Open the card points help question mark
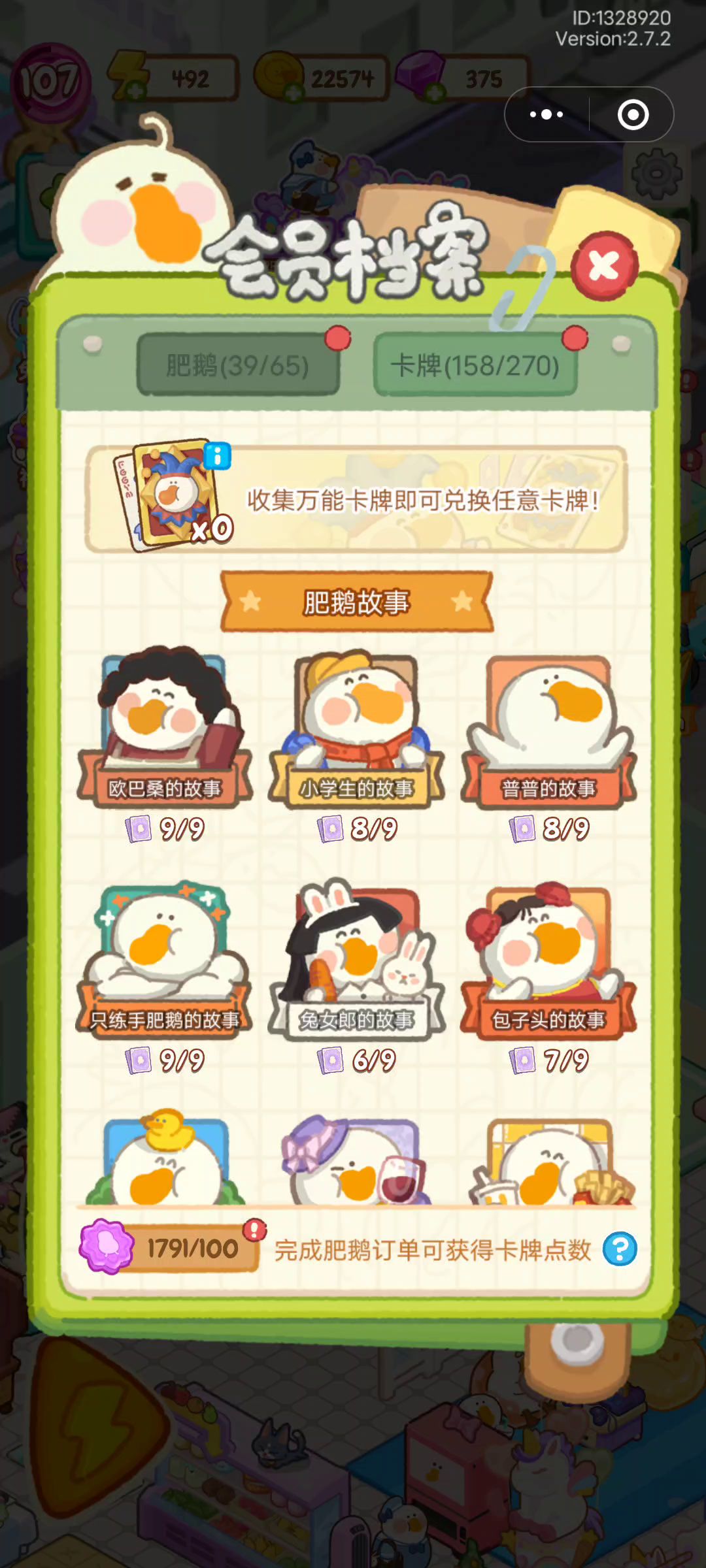Viewport: 706px width, 1568px height. click(x=620, y=1249)
